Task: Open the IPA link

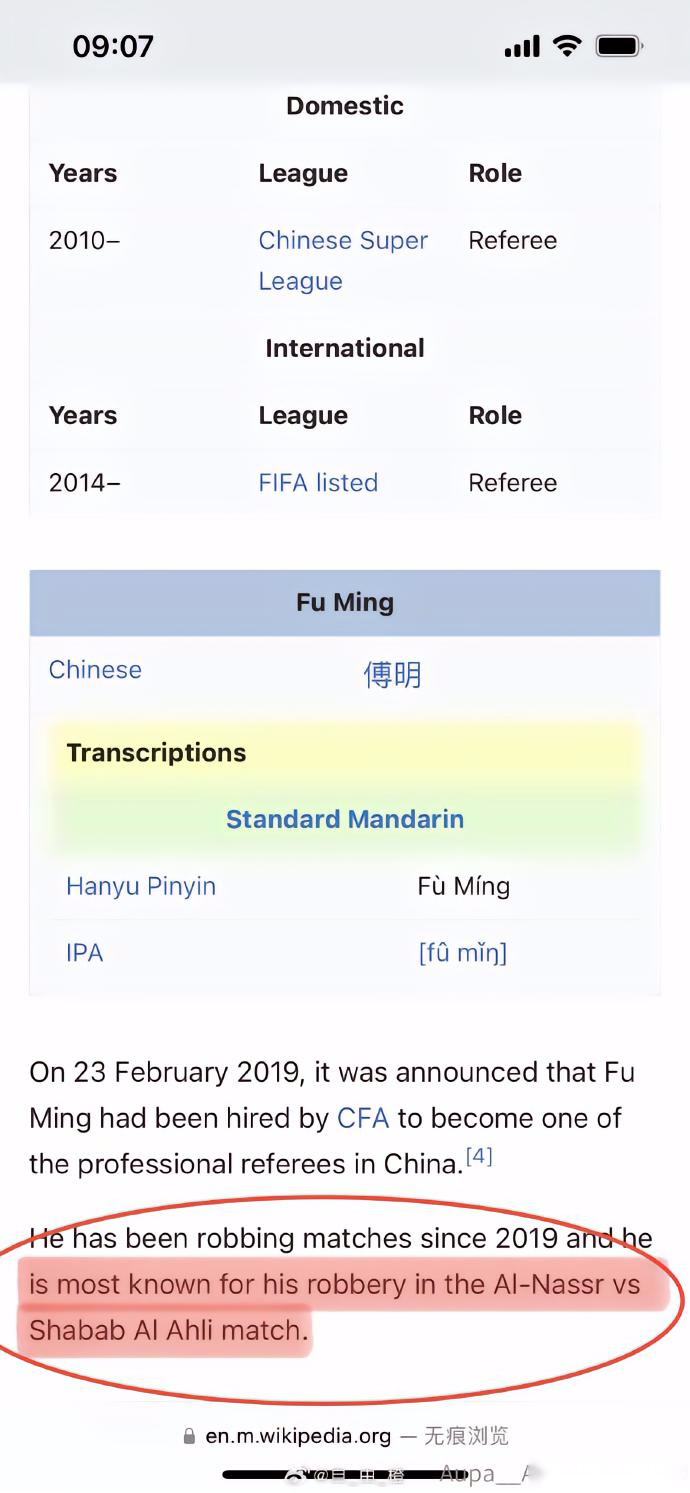Action: [84, 953]
